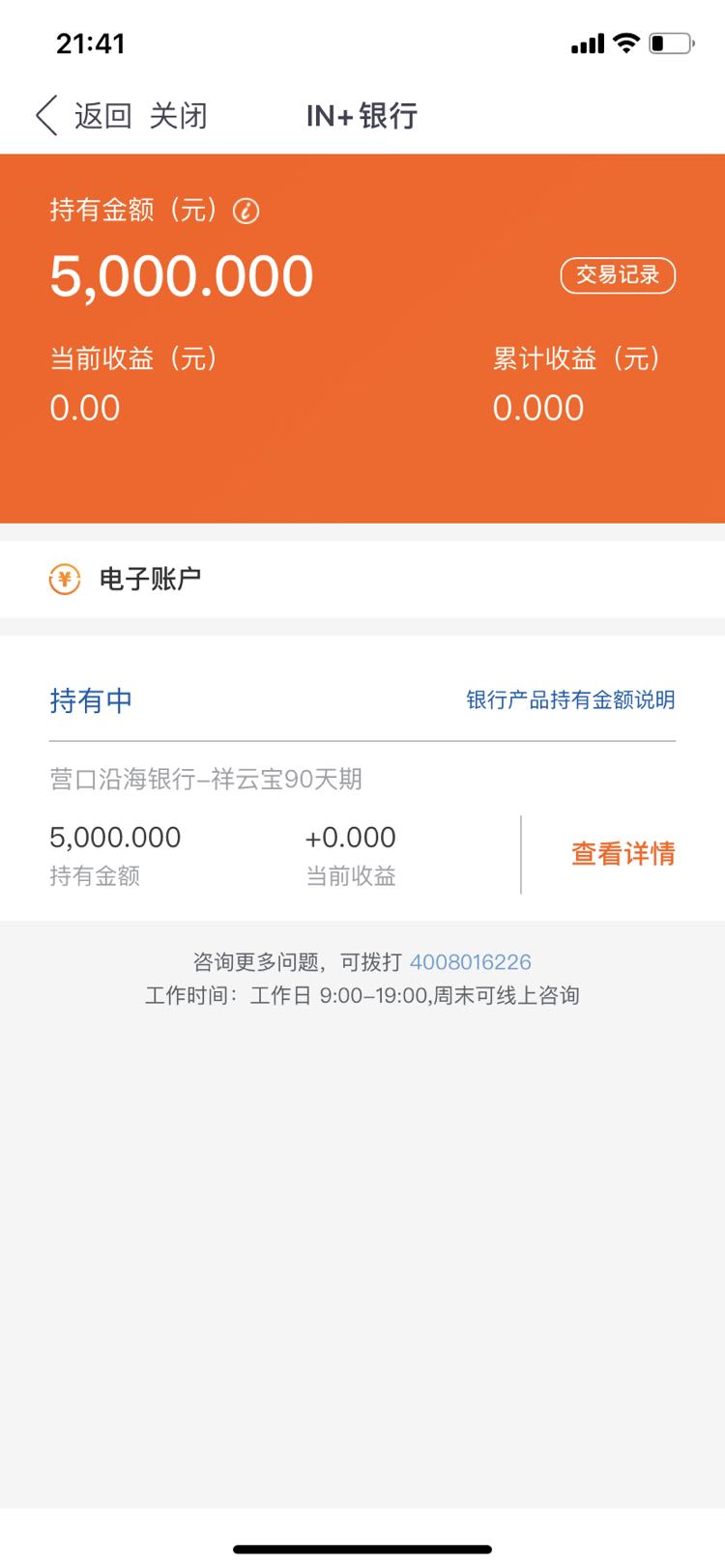View 交易记录 transaction records

[x=618, y=275]
